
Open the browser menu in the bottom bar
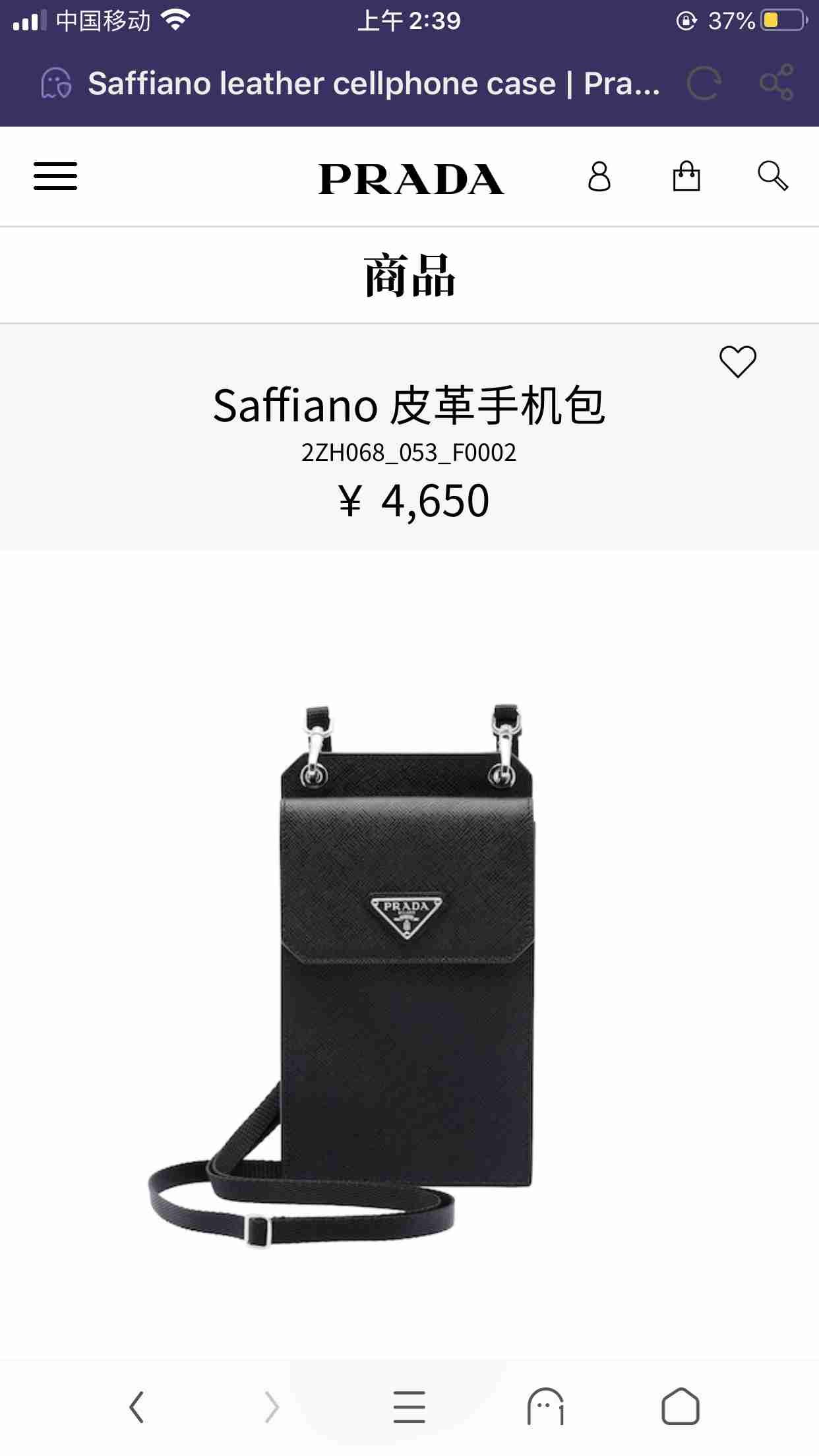409,1407
